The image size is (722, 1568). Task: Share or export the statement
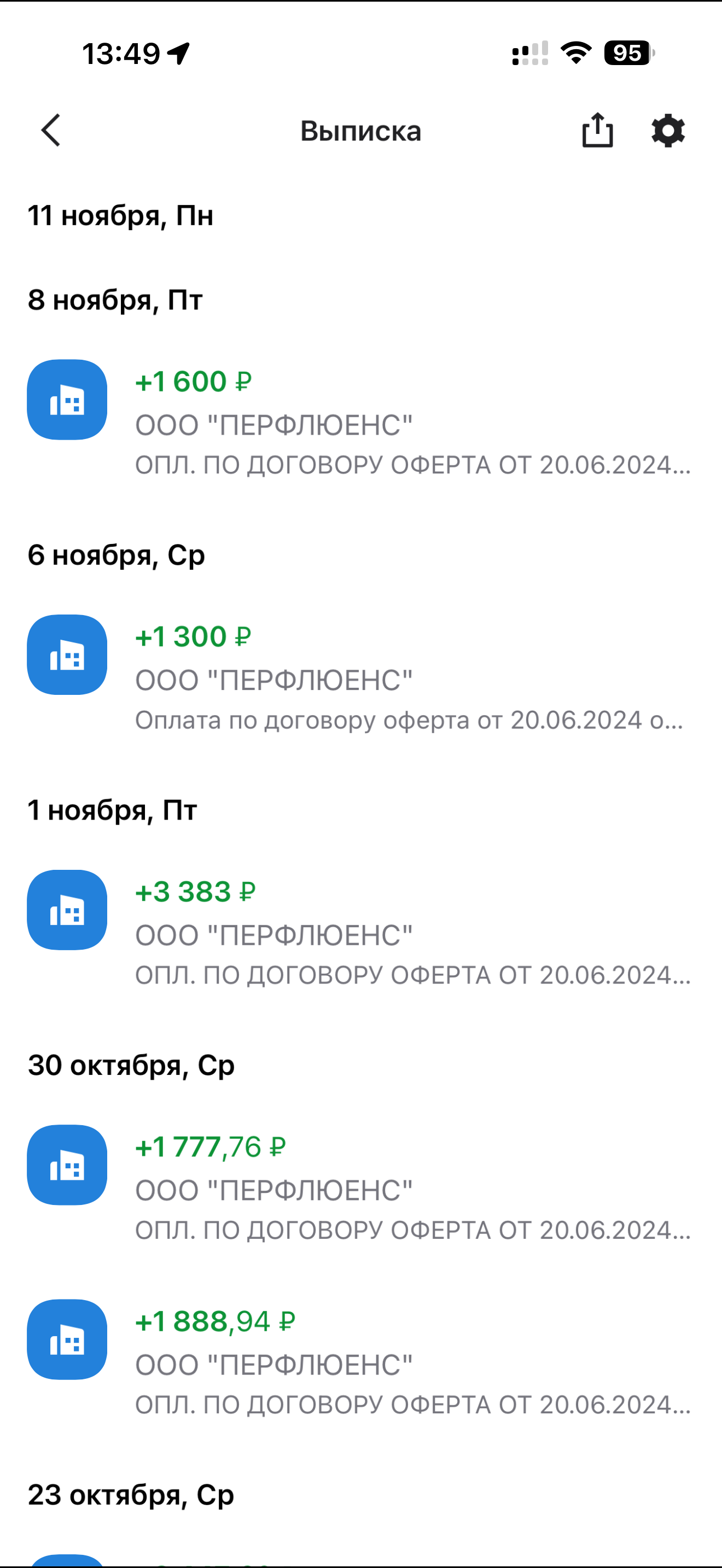tap(597, 130)
